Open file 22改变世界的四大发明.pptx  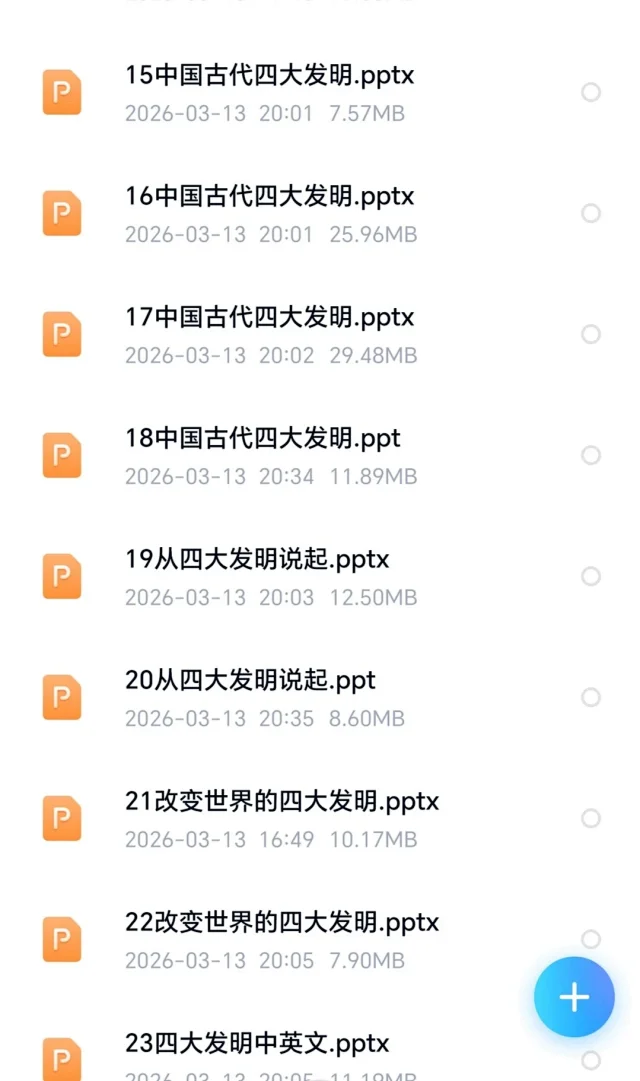tap(282, 922)
